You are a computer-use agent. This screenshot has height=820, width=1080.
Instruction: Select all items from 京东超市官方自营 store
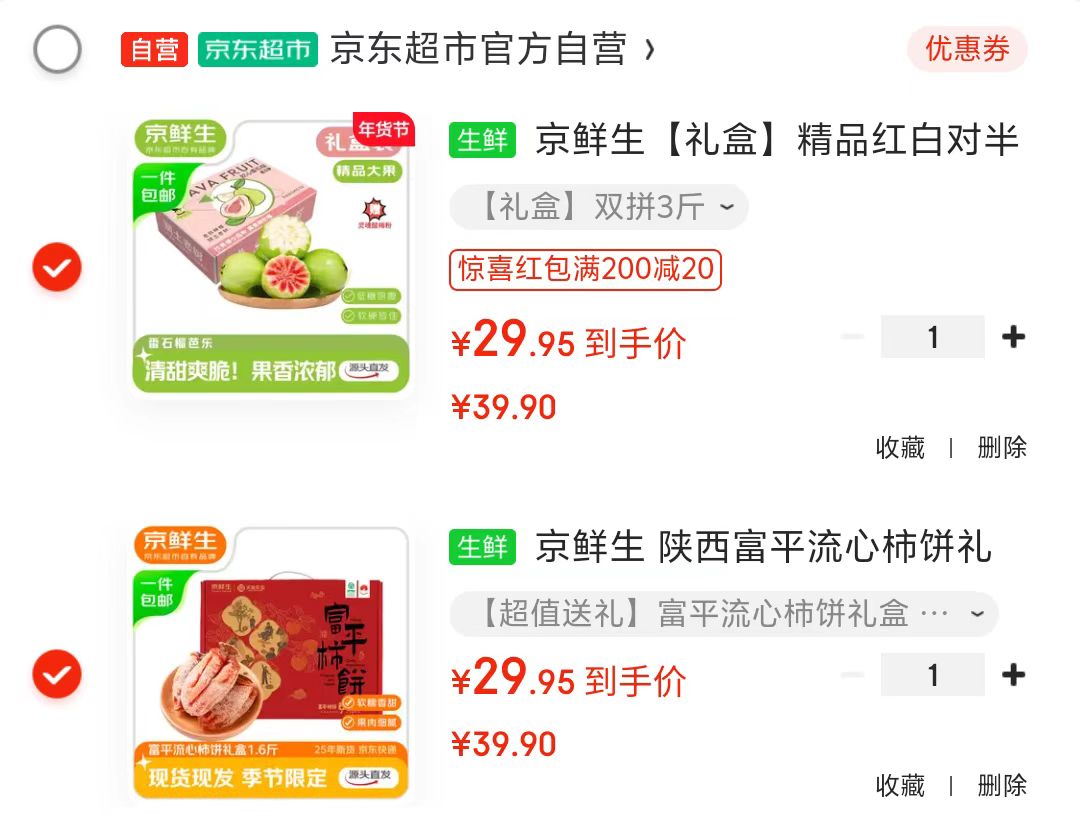(57, 50)
